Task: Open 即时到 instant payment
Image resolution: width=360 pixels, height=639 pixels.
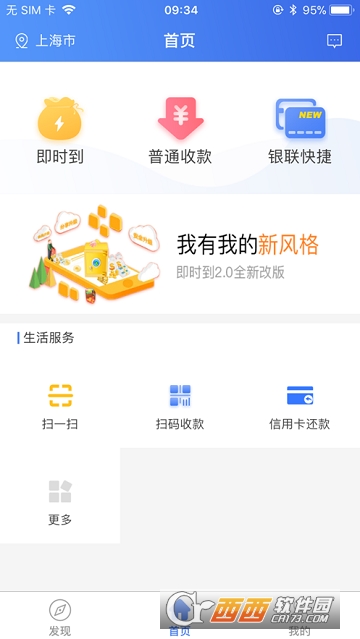Action: [60, 130]
